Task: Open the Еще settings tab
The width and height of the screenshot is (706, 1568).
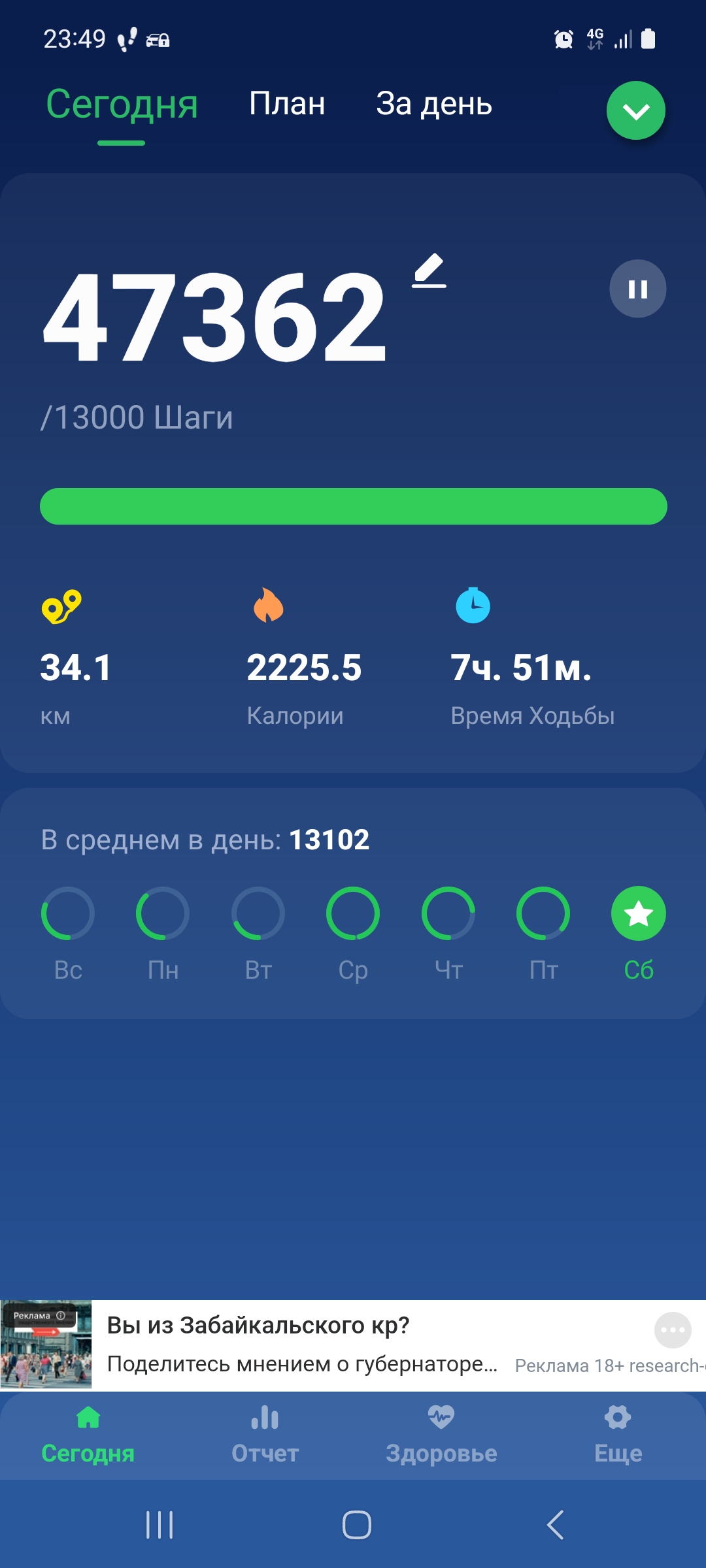Action: pos(618,1435)
